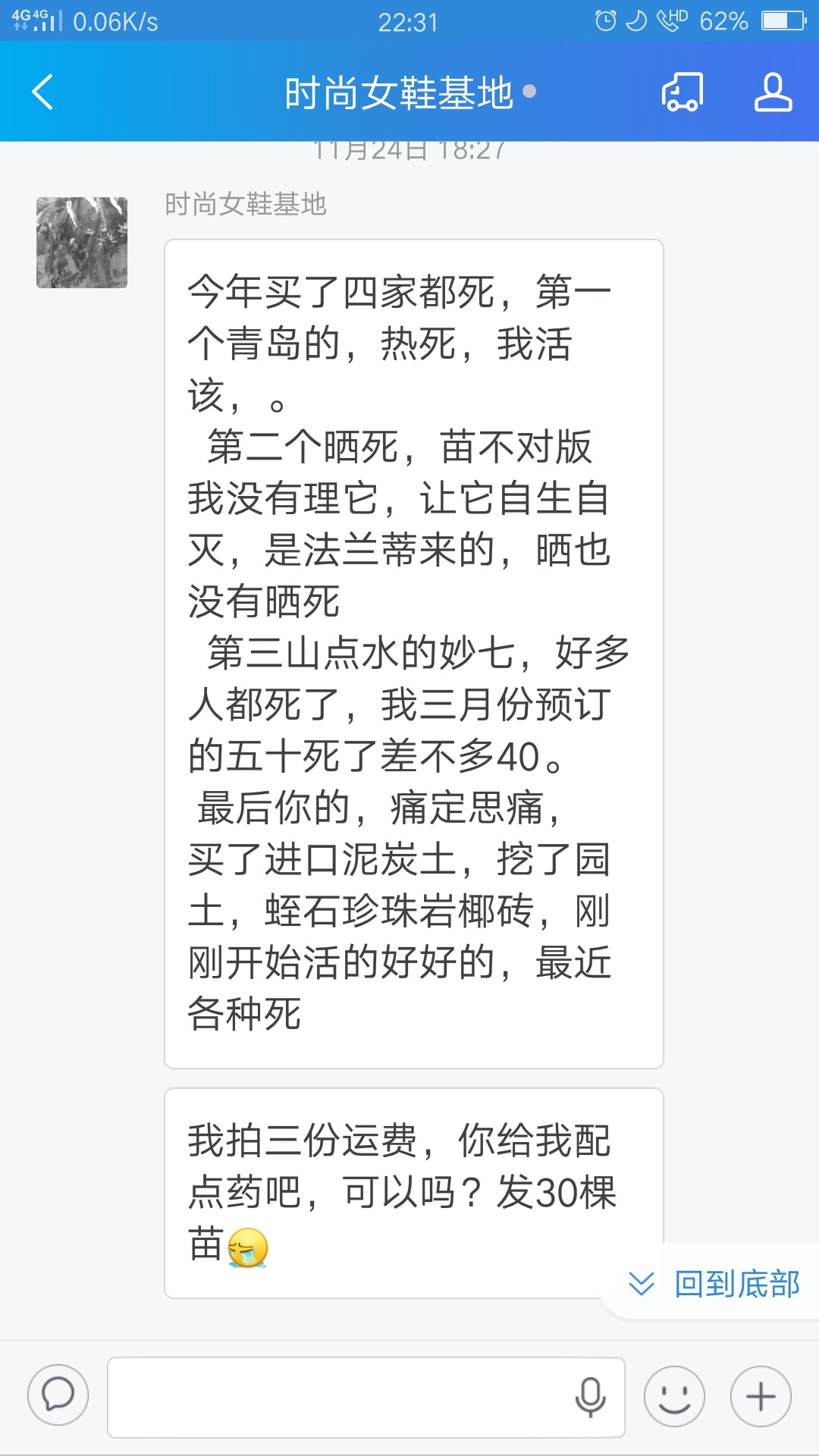The height and width of the screenshot is (1456, 819).
Task: Open the contact profile icon
Action: point(773,93)
